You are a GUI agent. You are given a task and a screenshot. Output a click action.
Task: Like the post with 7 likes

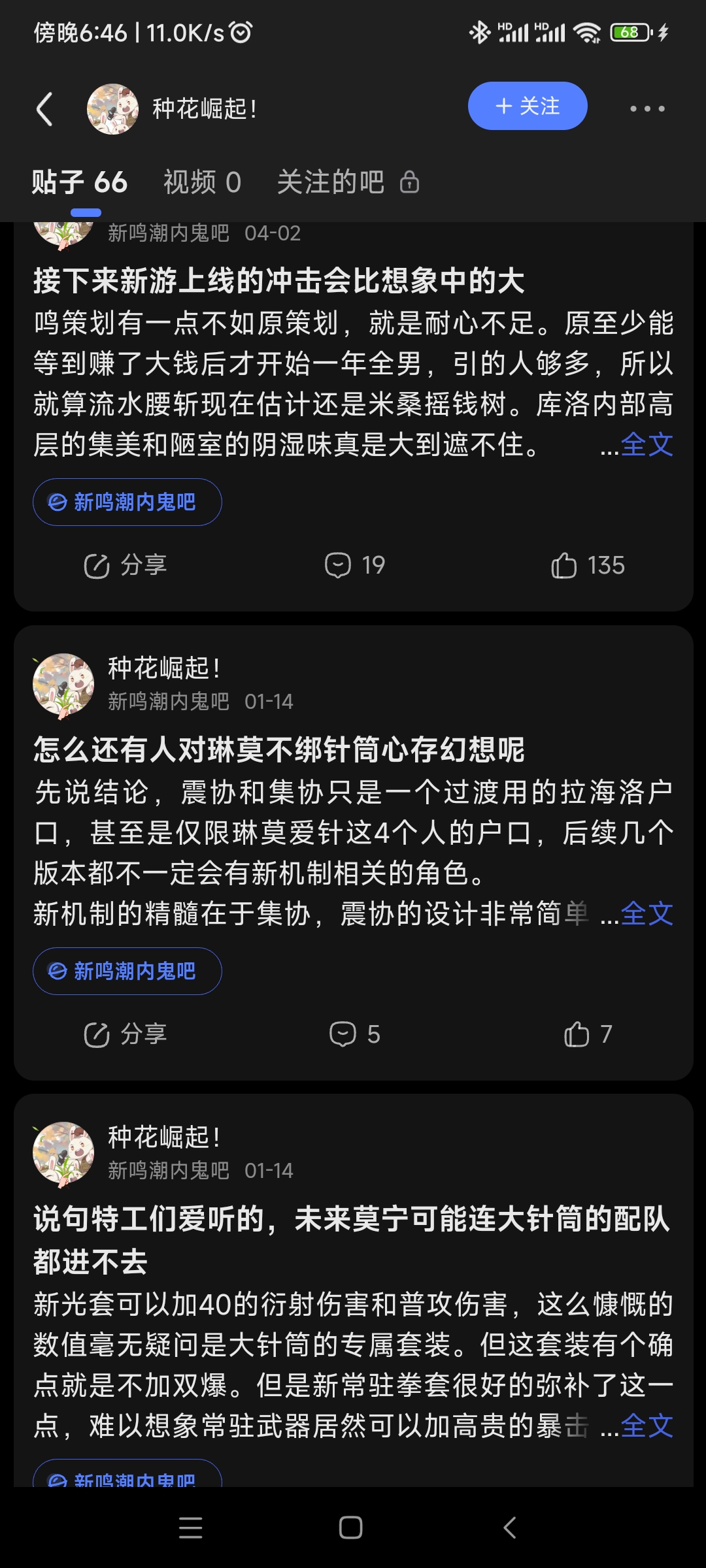pyautogui.click(x=588, y=1034)
